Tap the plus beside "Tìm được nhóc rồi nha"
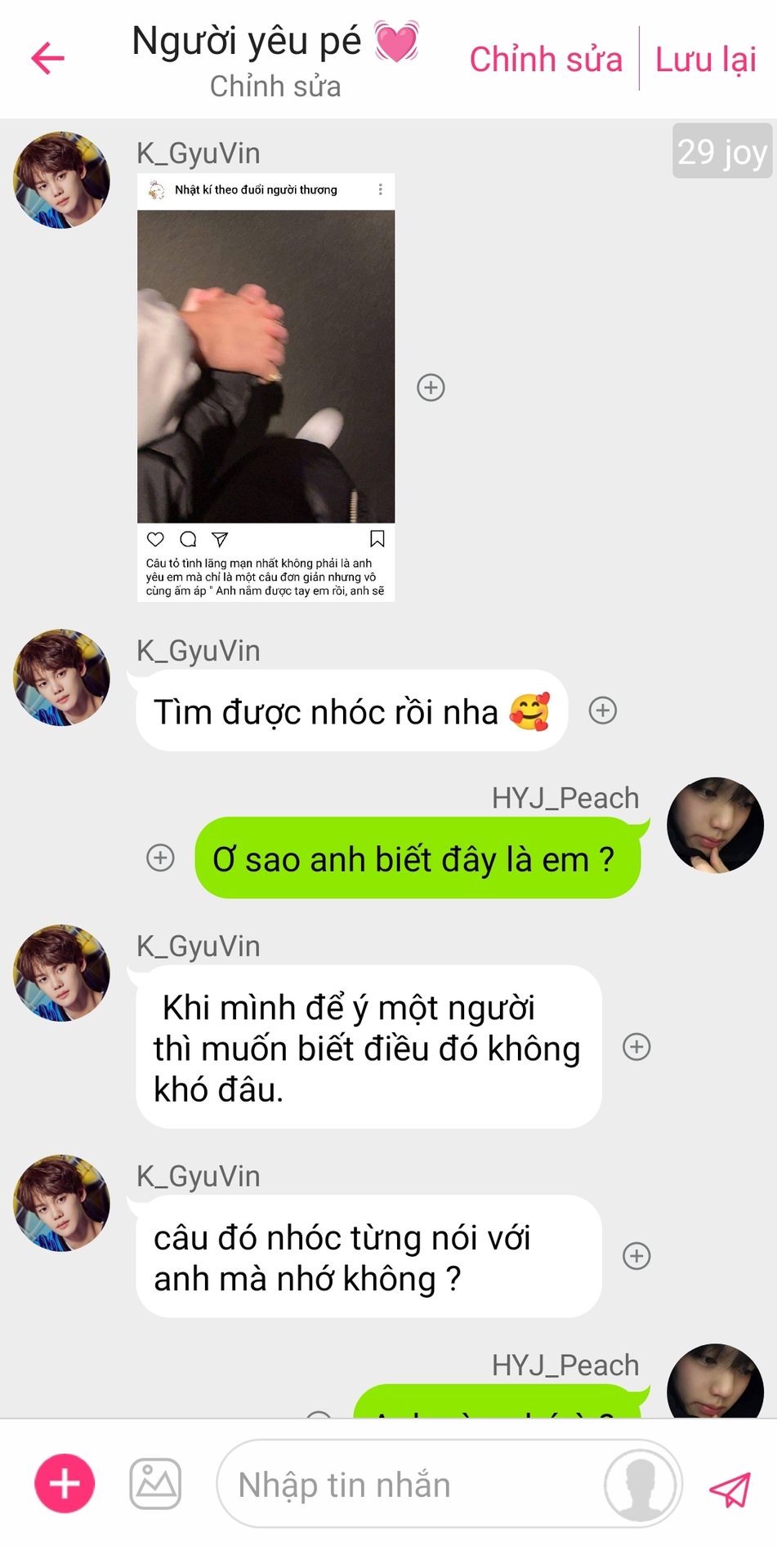777x1568 pixels. pyautogui.click(x=603, y=710)
